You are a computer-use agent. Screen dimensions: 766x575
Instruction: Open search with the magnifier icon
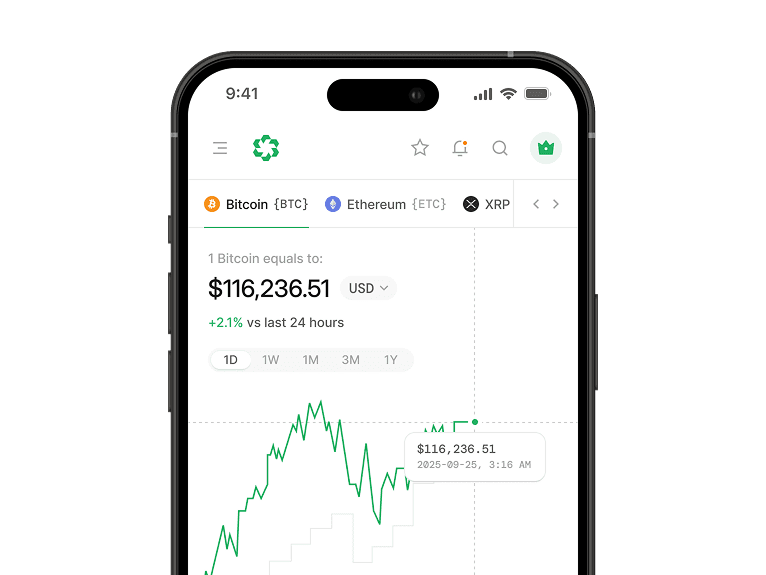pos(500,148)
